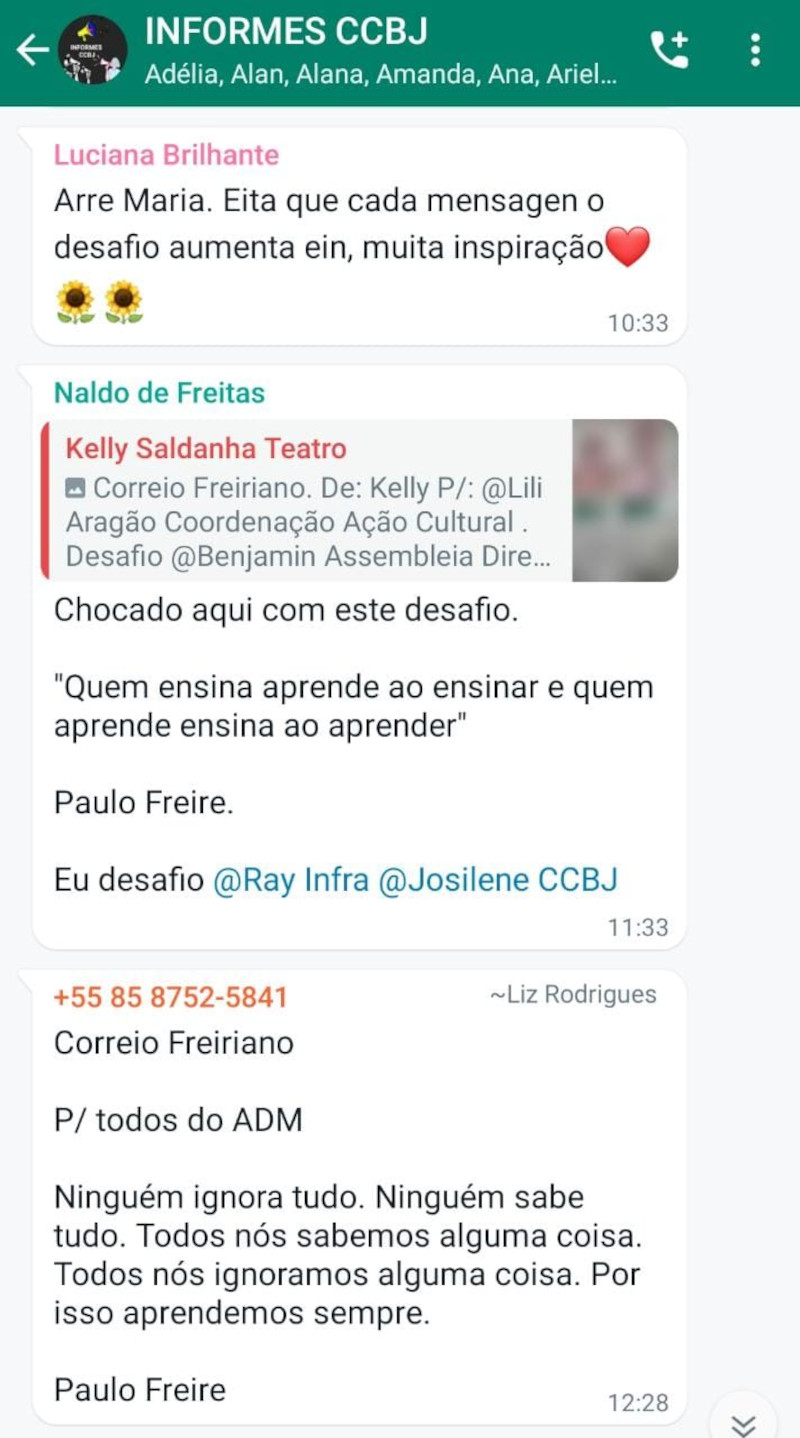View Naldo de Freitas's contact
This screenshot has width=800, height=1438.
pyautogui.click(x=159, y=393)
